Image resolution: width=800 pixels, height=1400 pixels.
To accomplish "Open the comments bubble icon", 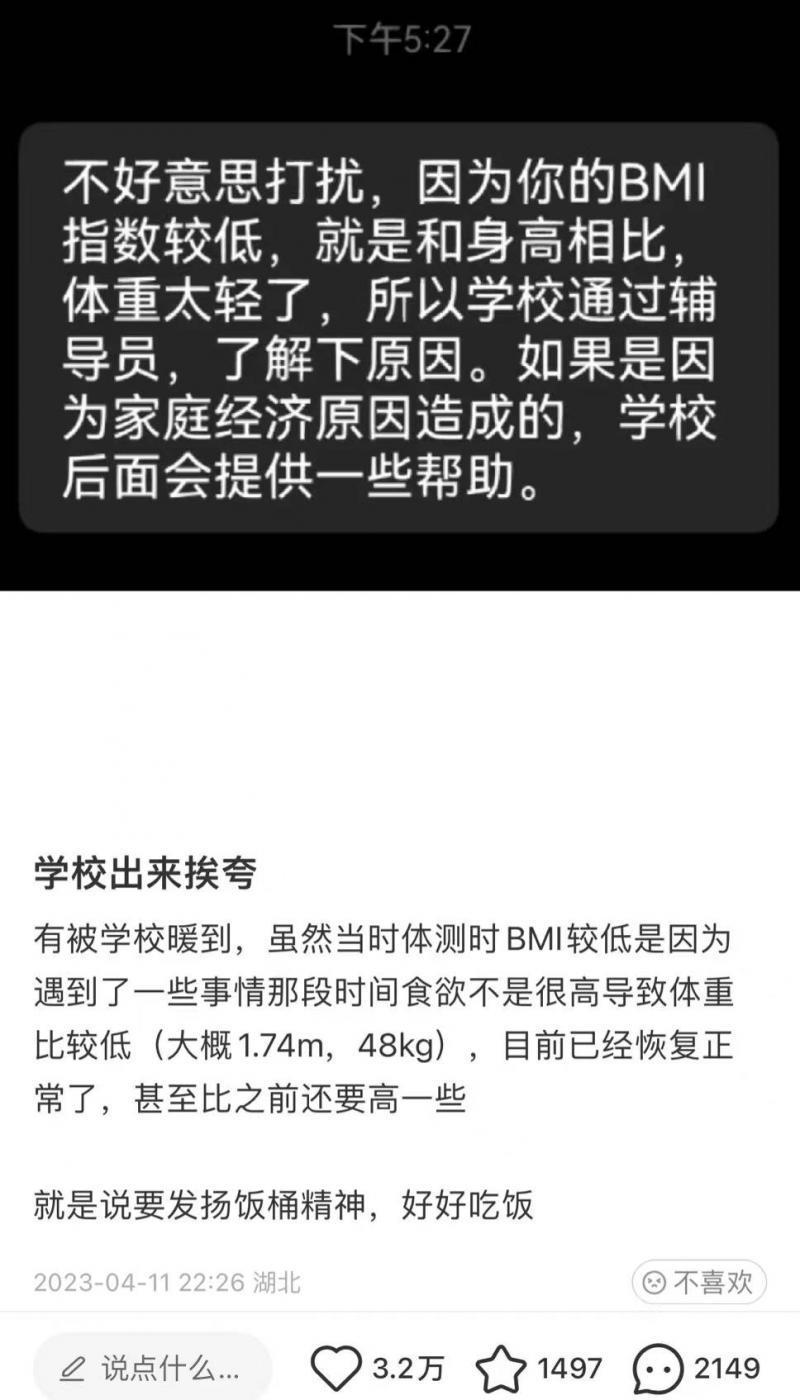I will coord(659,1368).
